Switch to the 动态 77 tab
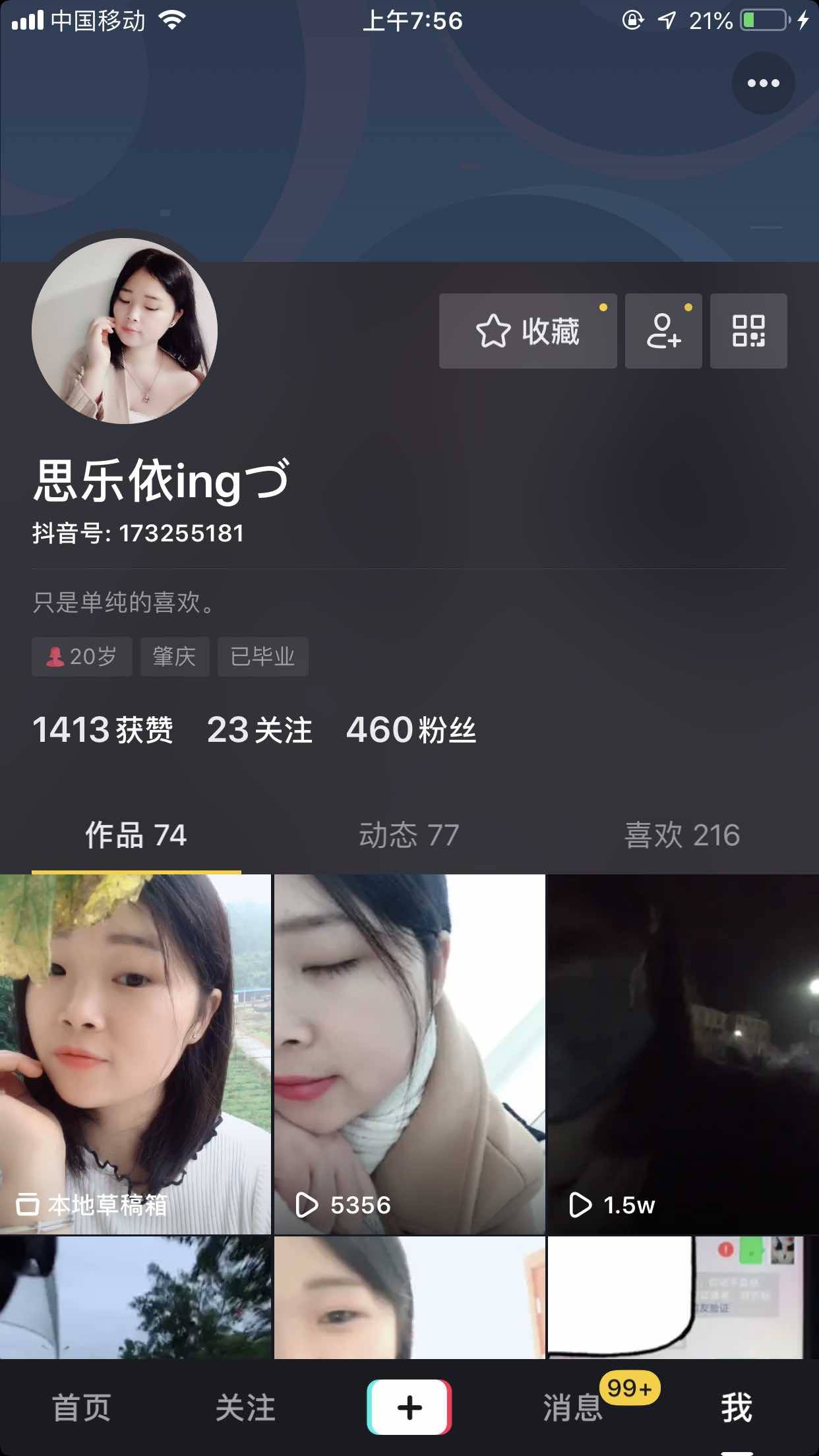The width and height of the screenshot is (819, 1456). [409, 835]
